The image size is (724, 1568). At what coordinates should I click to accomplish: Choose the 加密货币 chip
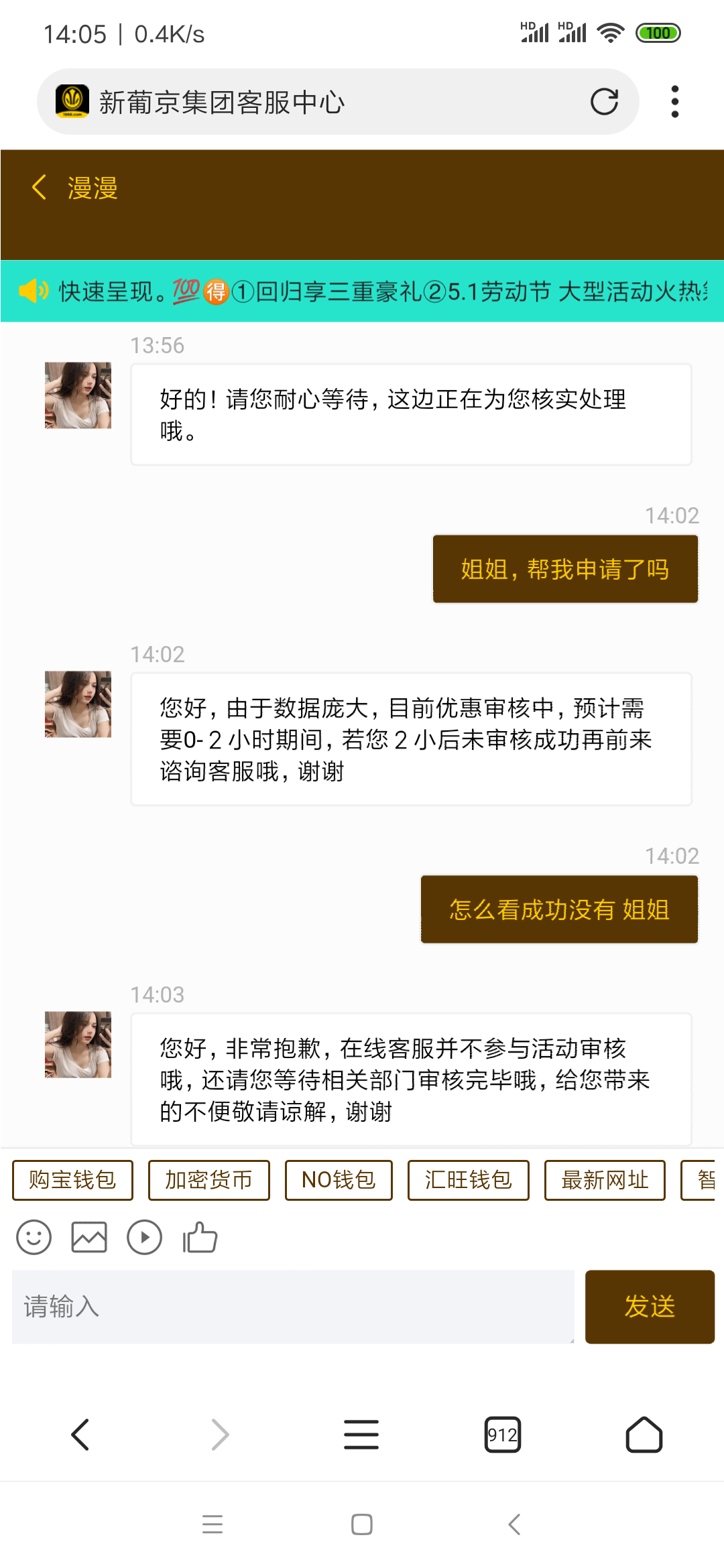tap(208, 1180)
